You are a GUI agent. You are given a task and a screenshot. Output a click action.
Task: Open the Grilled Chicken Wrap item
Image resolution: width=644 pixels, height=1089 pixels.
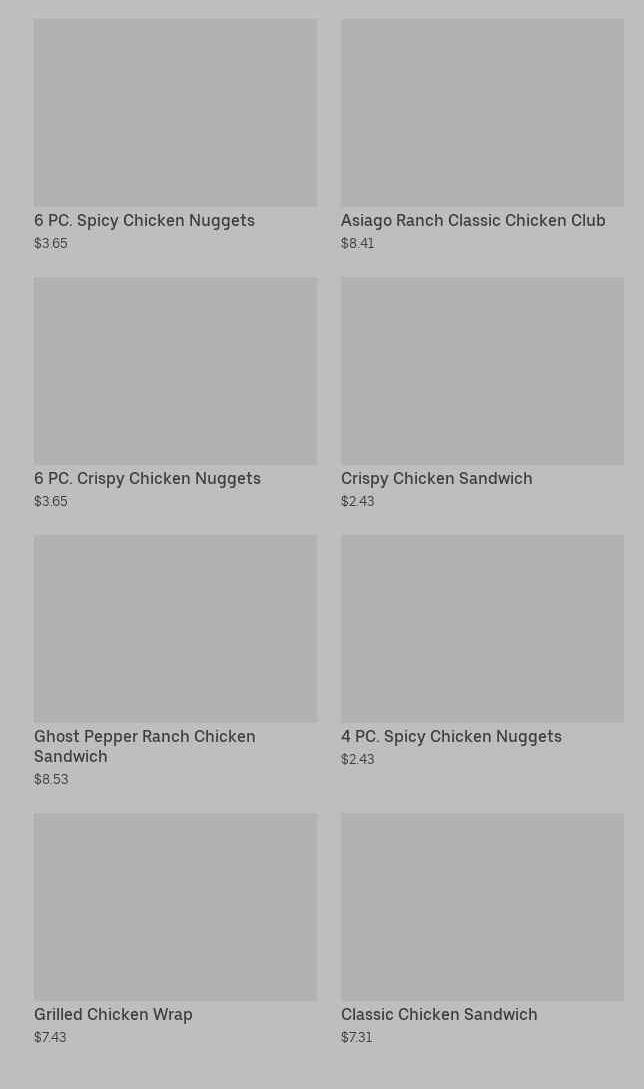pos(175,929)
